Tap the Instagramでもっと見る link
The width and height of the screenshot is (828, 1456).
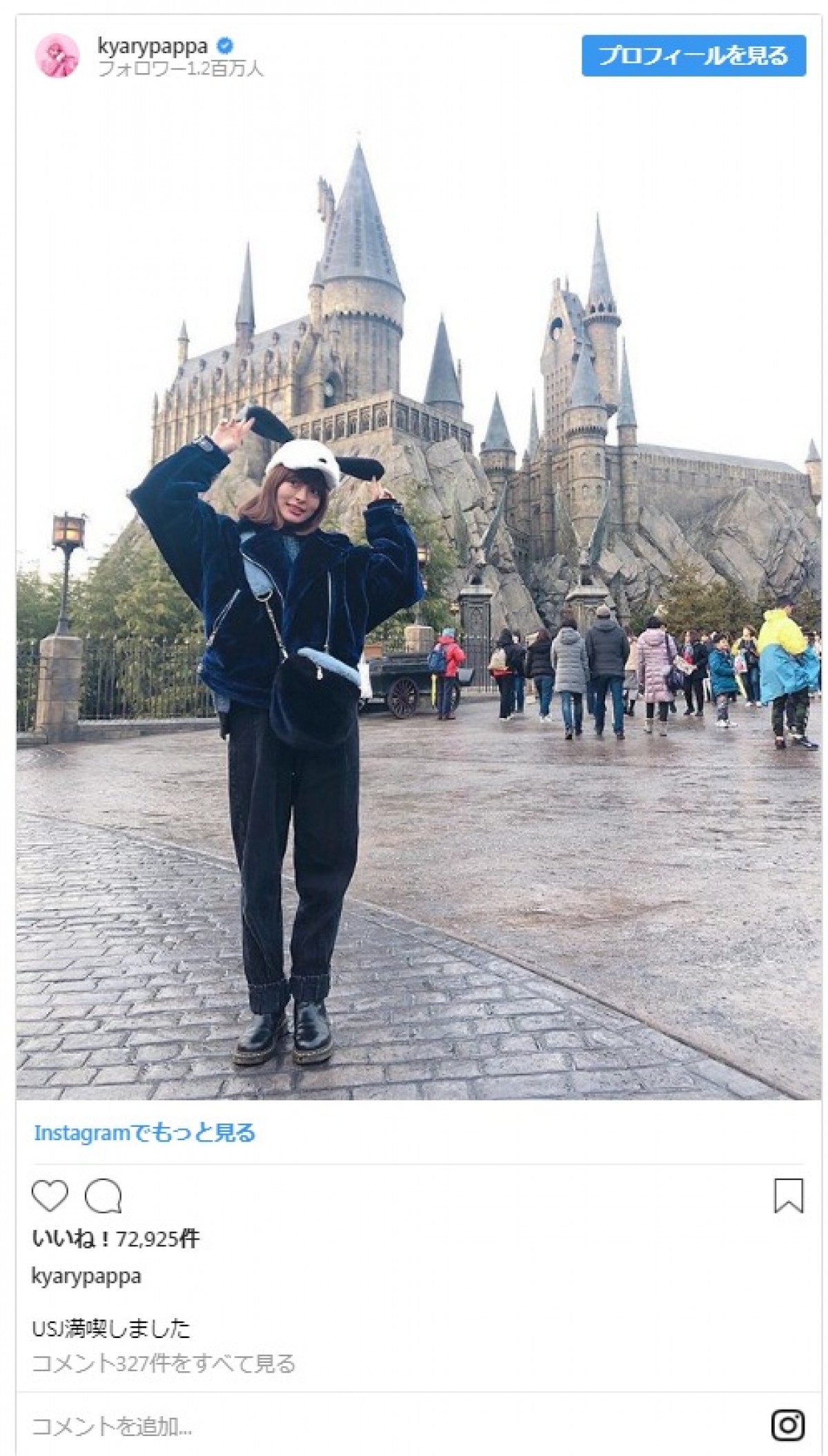point(144,1133)
